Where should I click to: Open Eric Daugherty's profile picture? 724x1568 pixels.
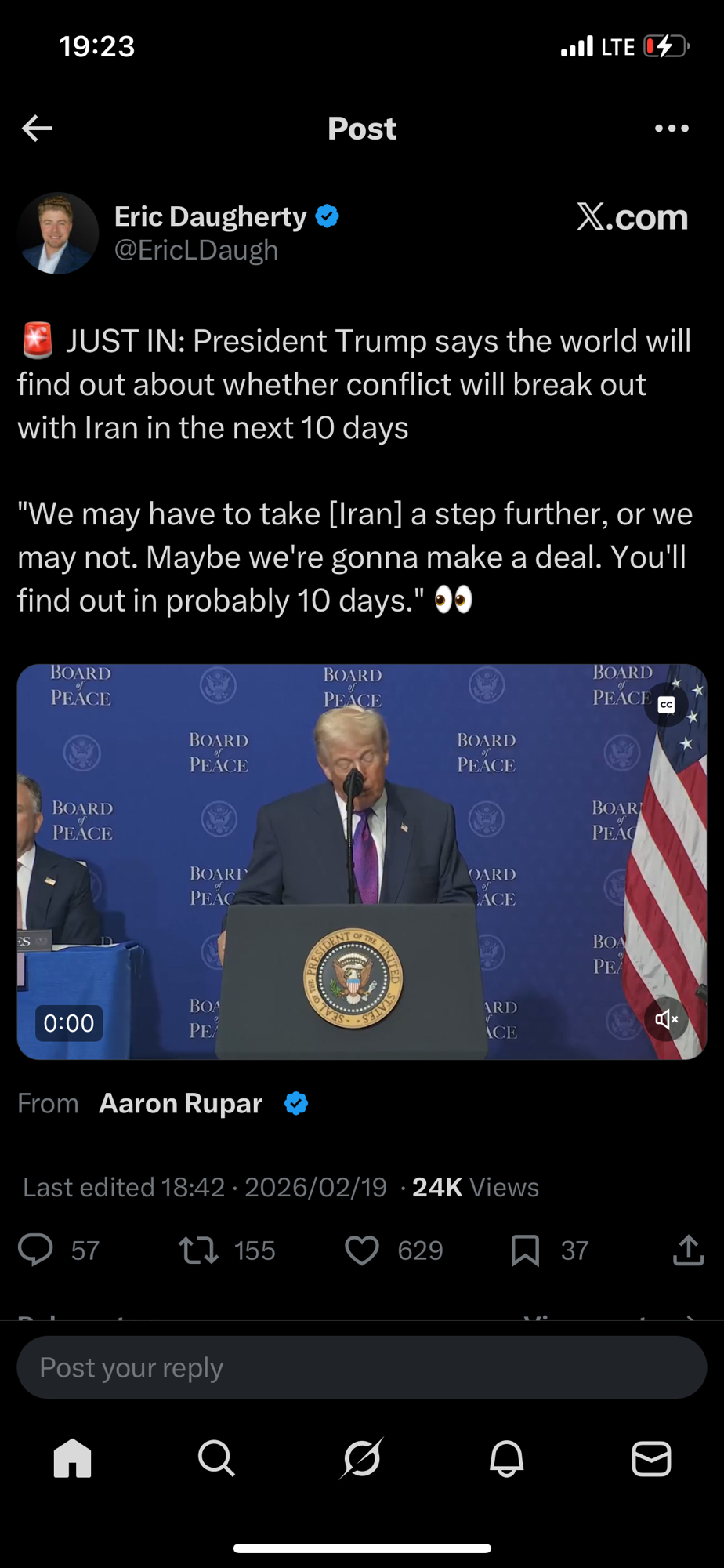pos(58,233)
